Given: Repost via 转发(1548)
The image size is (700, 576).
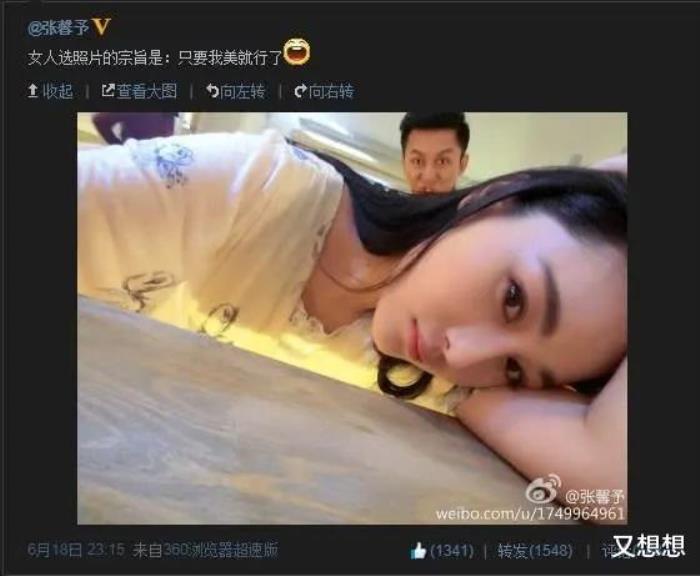Looking at the screenshot, I should coord(535,550).
